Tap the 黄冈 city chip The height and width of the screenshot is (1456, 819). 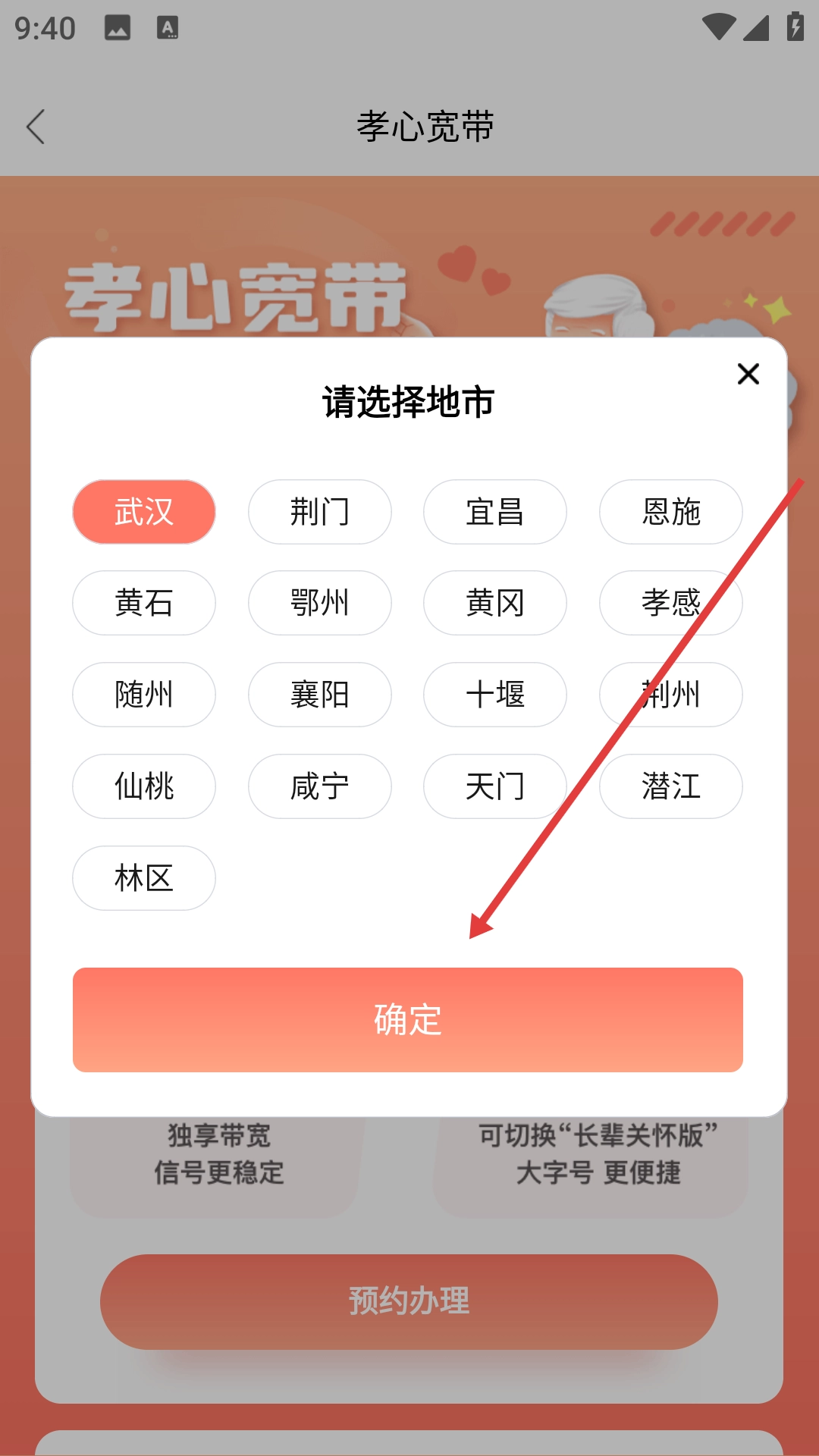494,603
